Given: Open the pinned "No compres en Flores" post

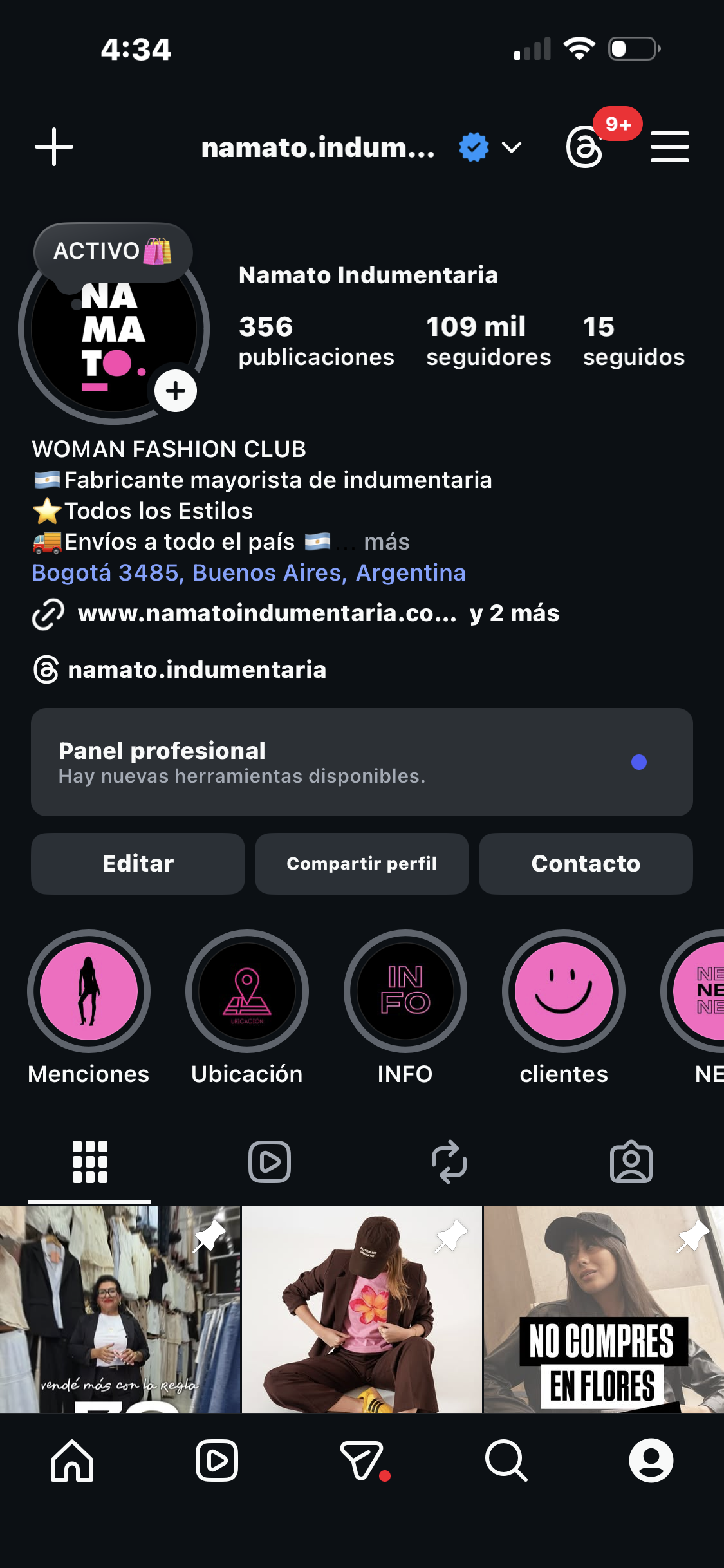Looking at the screenshot, I should pyautogui.click(x=604, y=1309).
